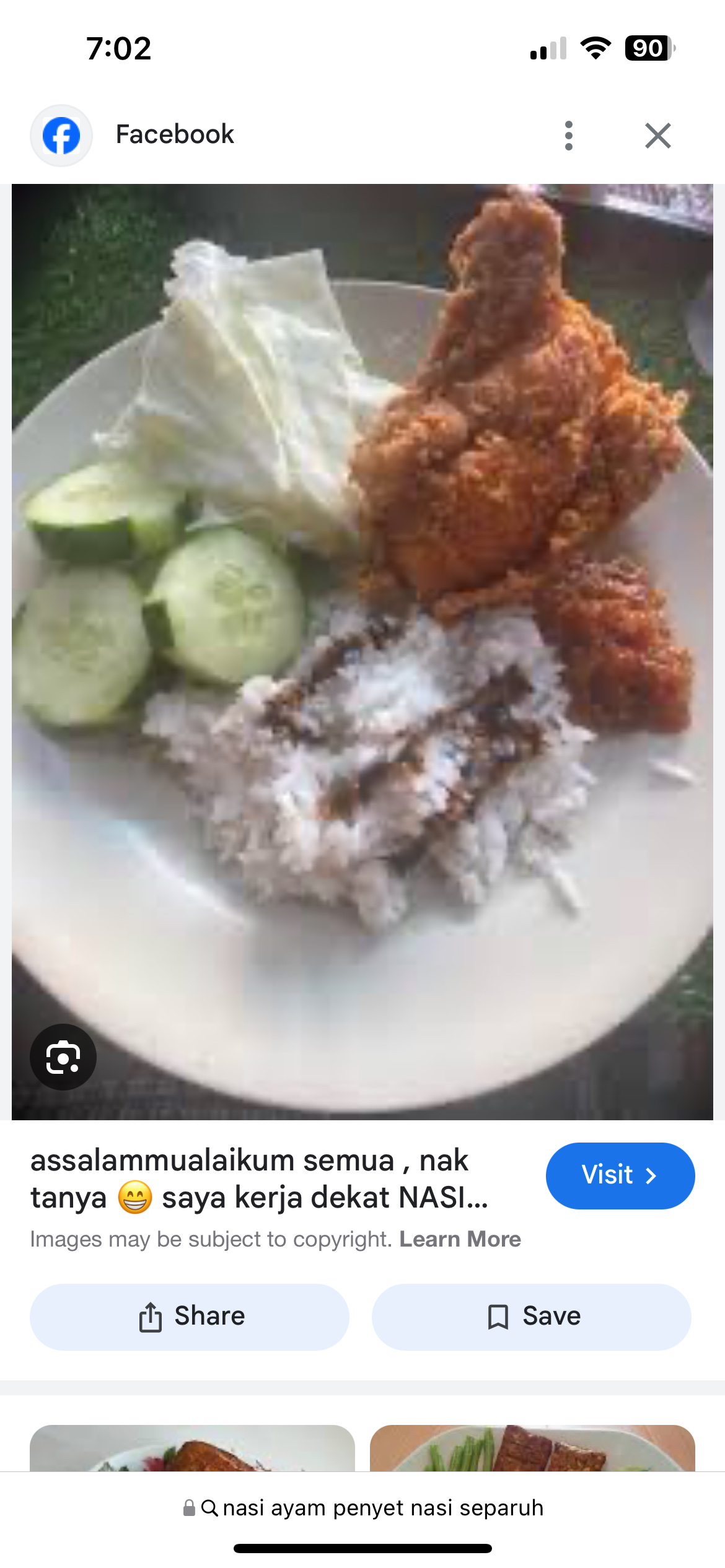Open the three-dot overflow menu
This screenshot has width=725, height=1568.
click(x=568, y=136)
